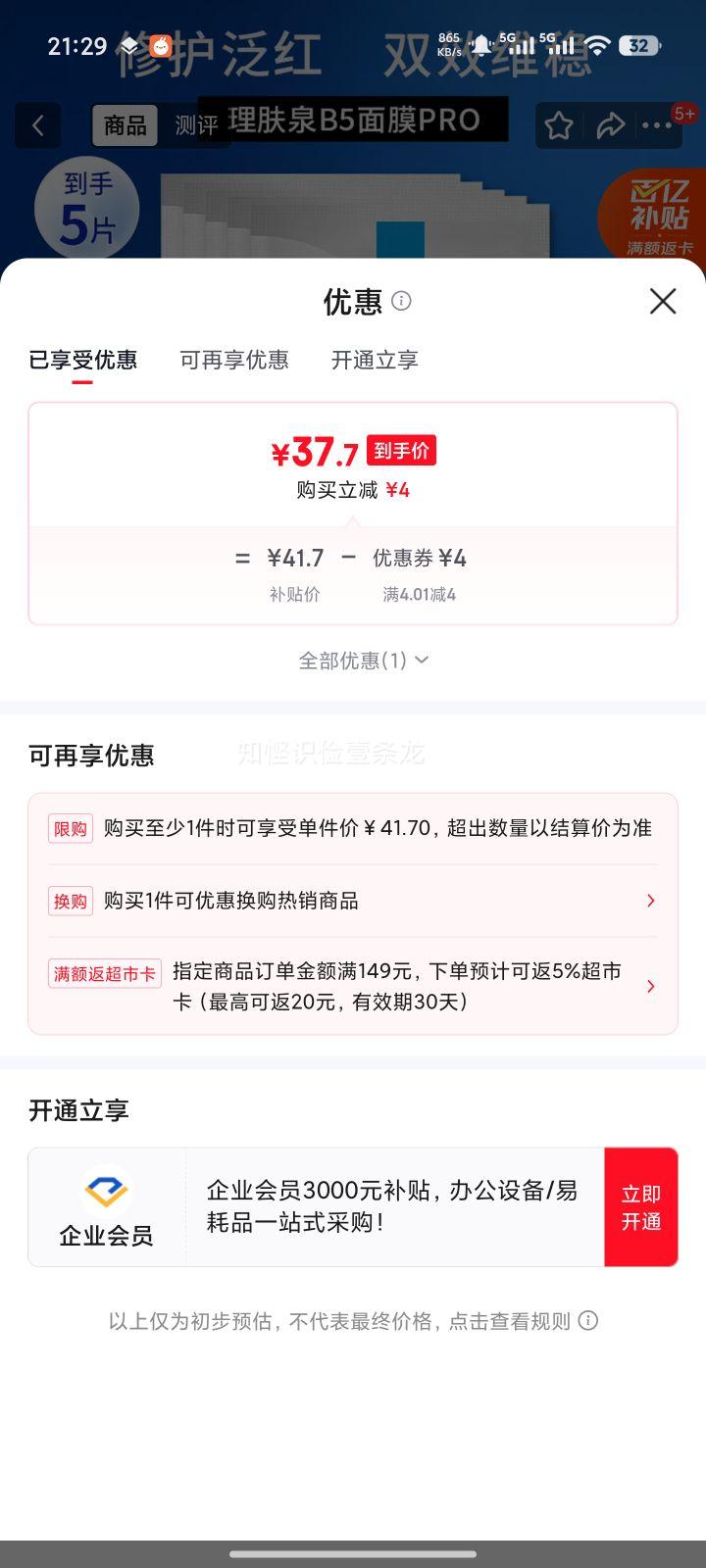Tap the 5+ notification badge near share icons
This screenshot has width=706, height=1568.
click(684, 114)
